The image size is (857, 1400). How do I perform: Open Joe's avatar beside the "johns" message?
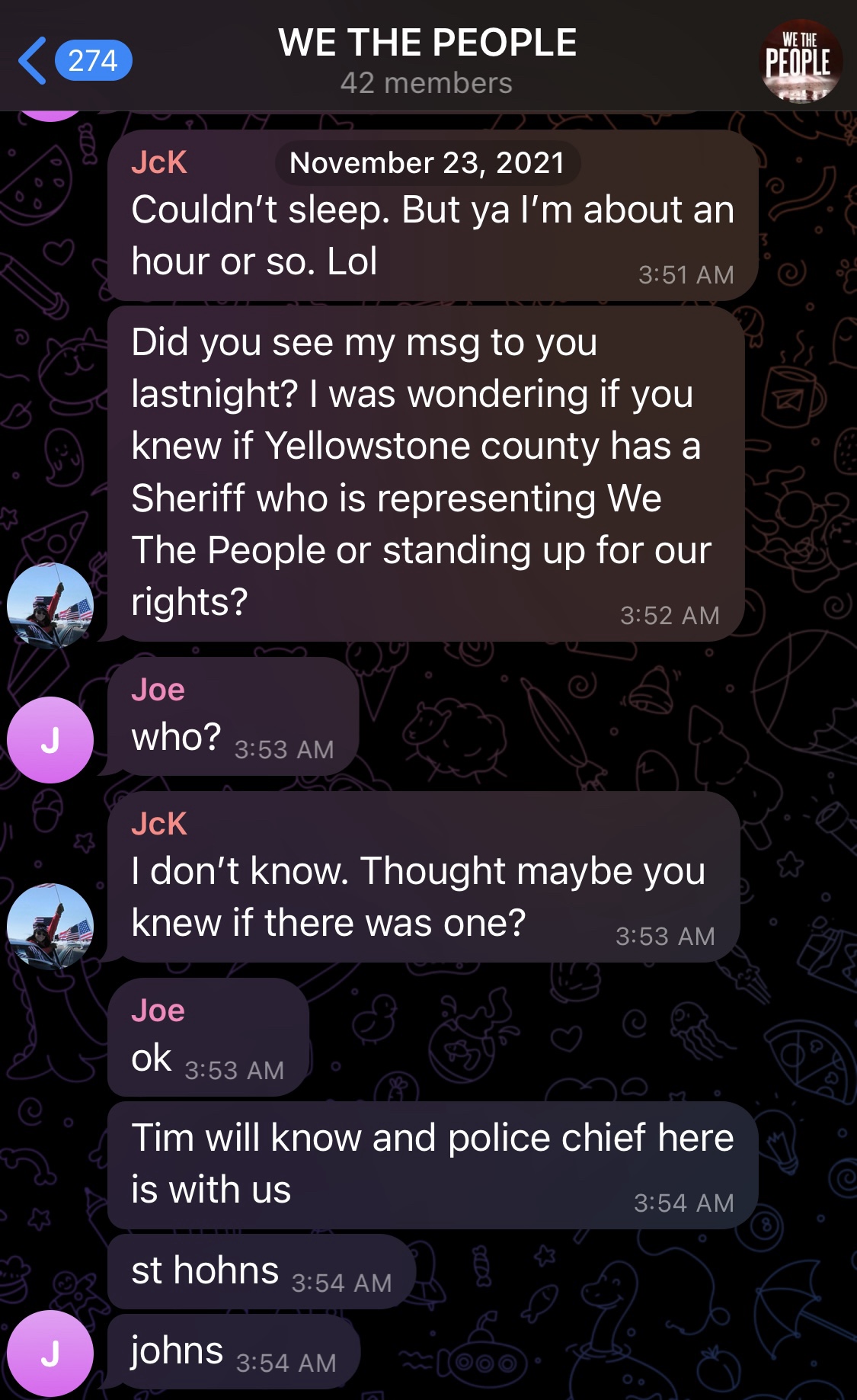tap(50, 1353)
